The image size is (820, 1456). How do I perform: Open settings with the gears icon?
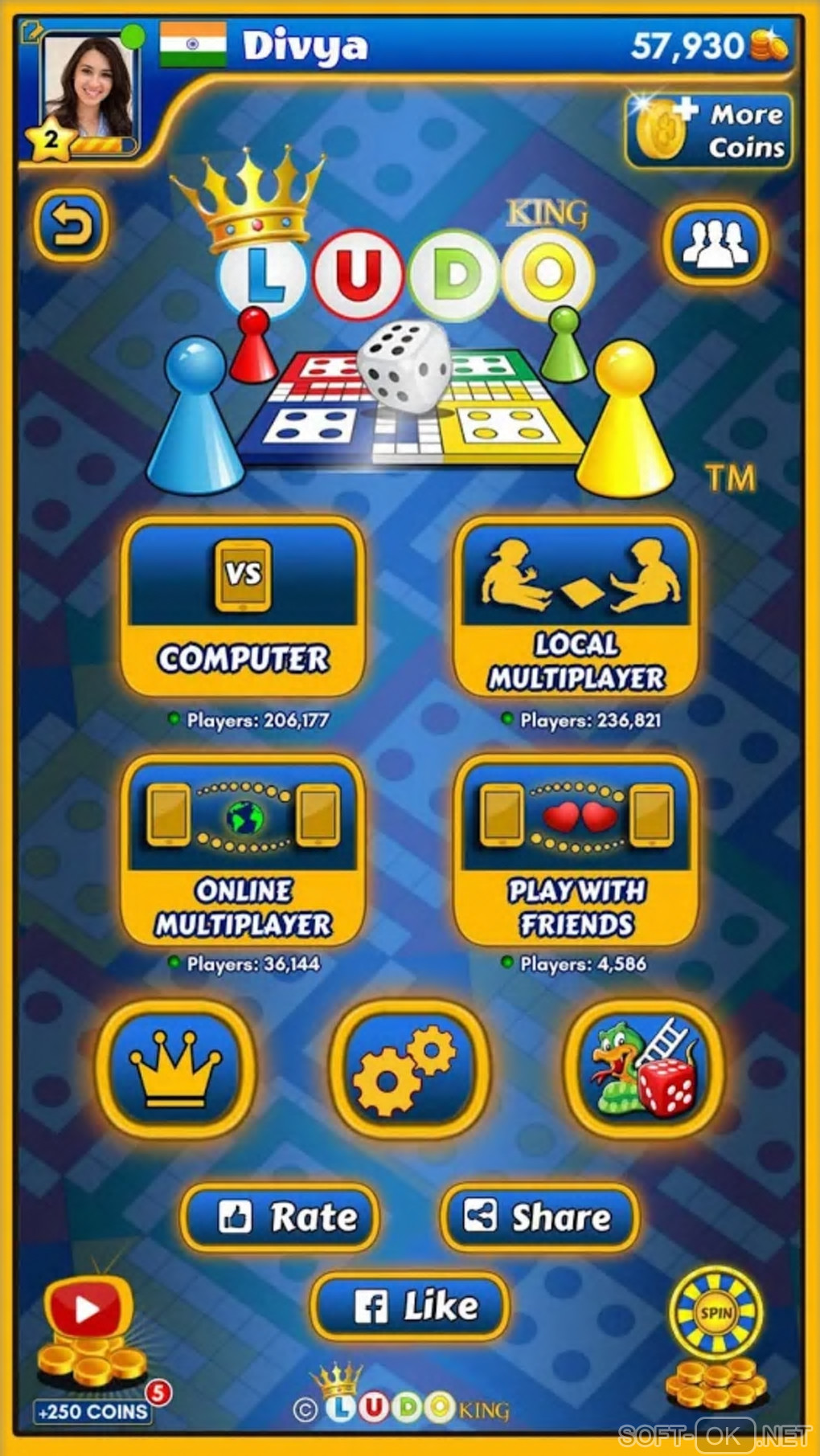pos(408,1069)
